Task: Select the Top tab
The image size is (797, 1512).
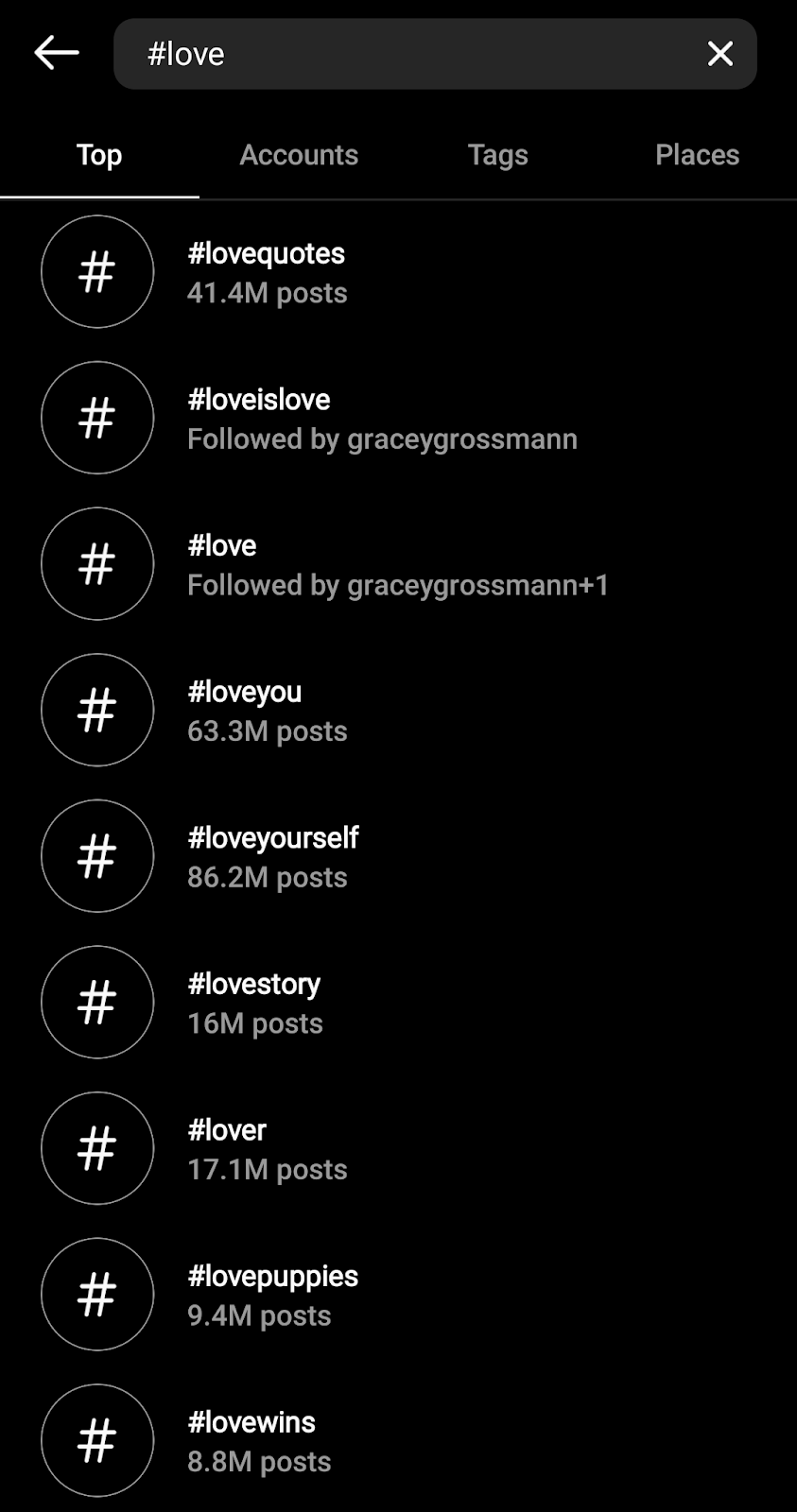Action: coord(99,155)
